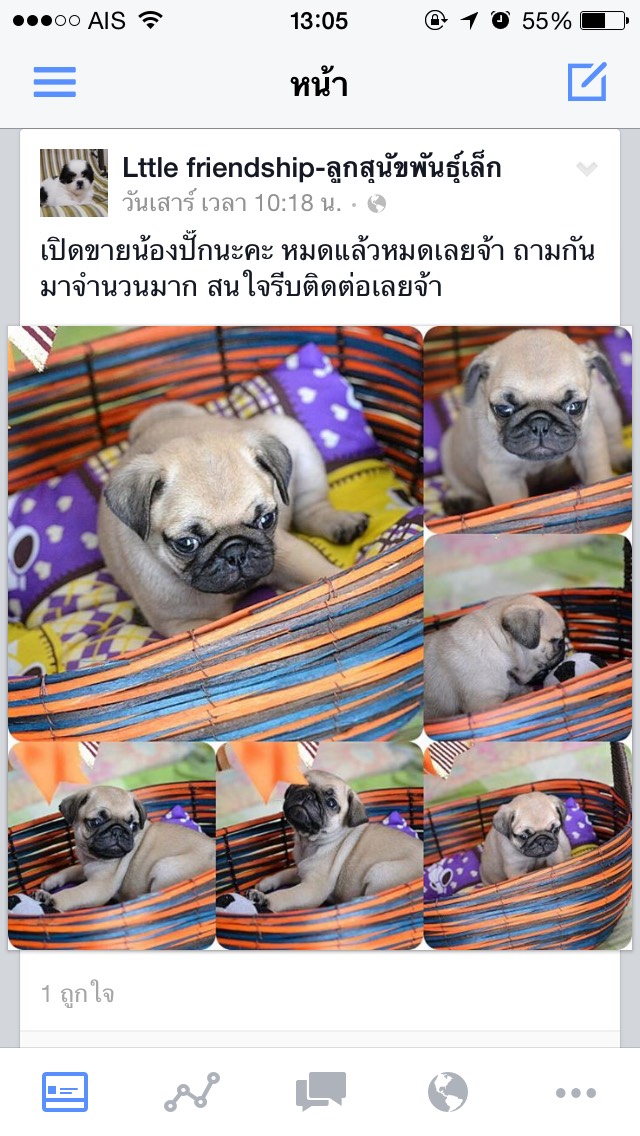Open the messages tab

320,1092
